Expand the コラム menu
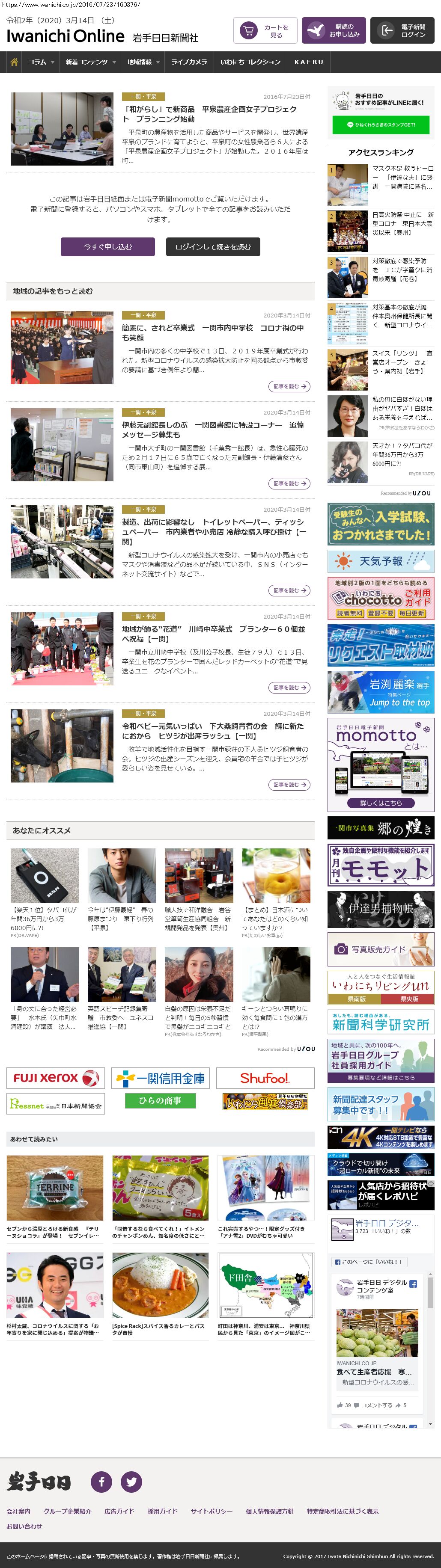This screenshot has height=1568, width=441. pyautogui.click(x=41, y=62)
